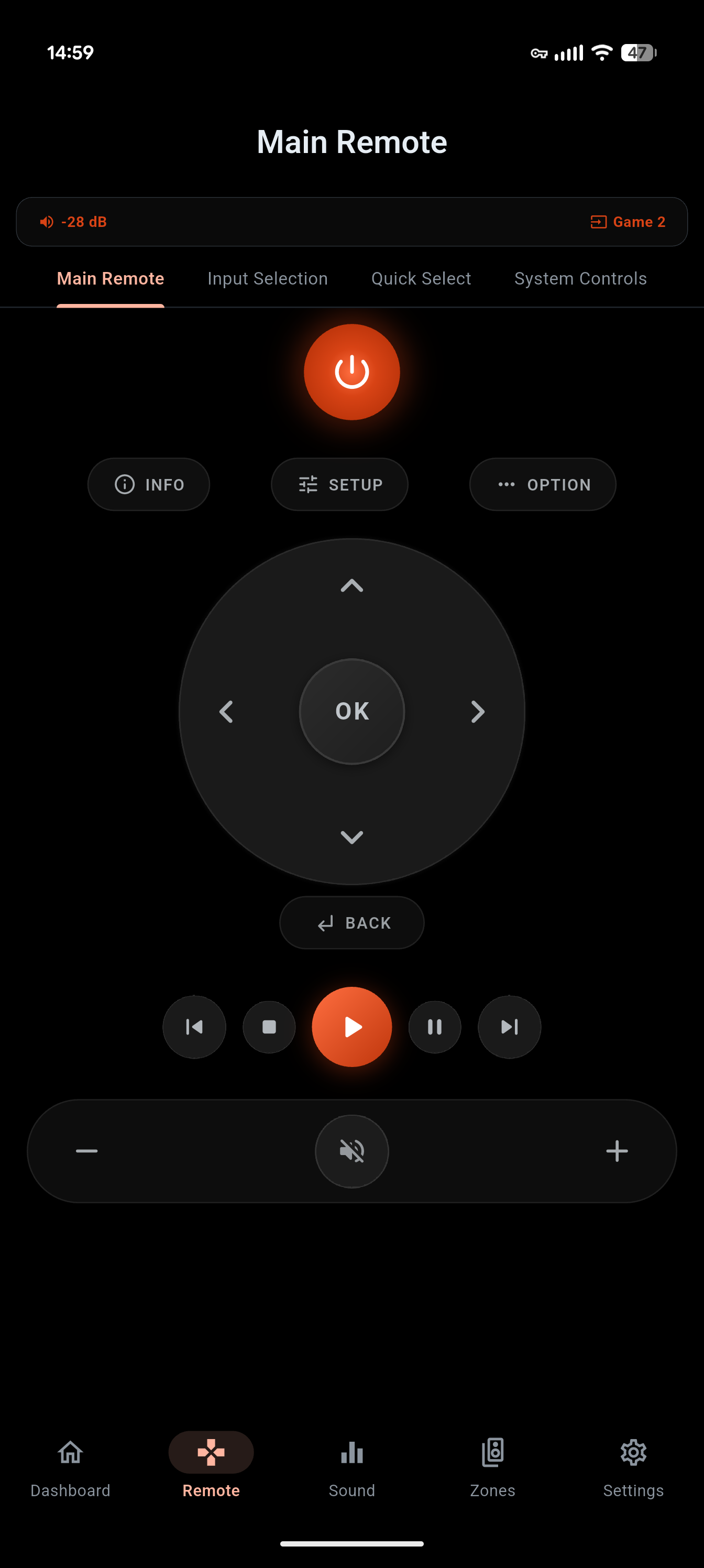
Task: Decrease volume with the minus control
Action: 86,1150
